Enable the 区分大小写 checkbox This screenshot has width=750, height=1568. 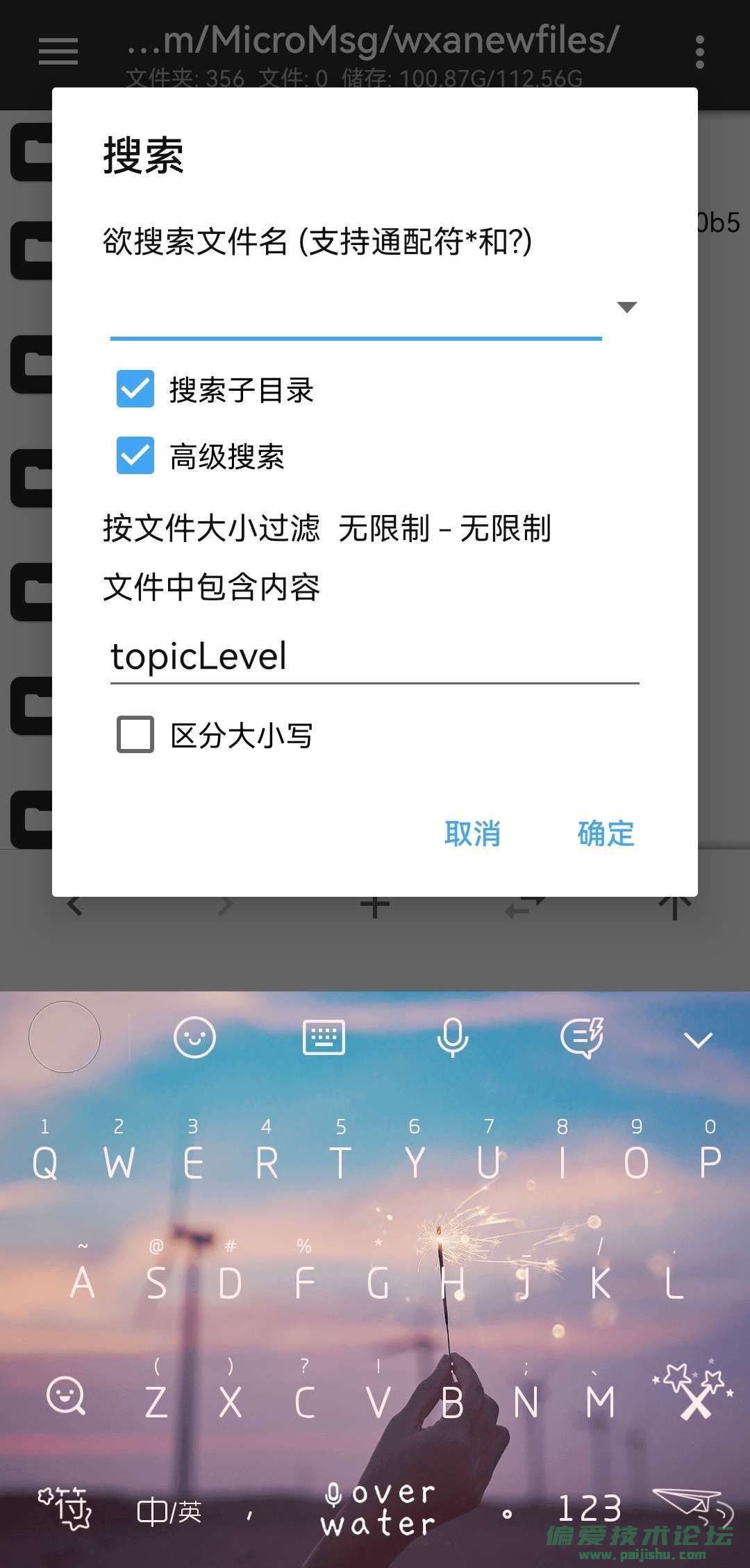tap(135, 734)
